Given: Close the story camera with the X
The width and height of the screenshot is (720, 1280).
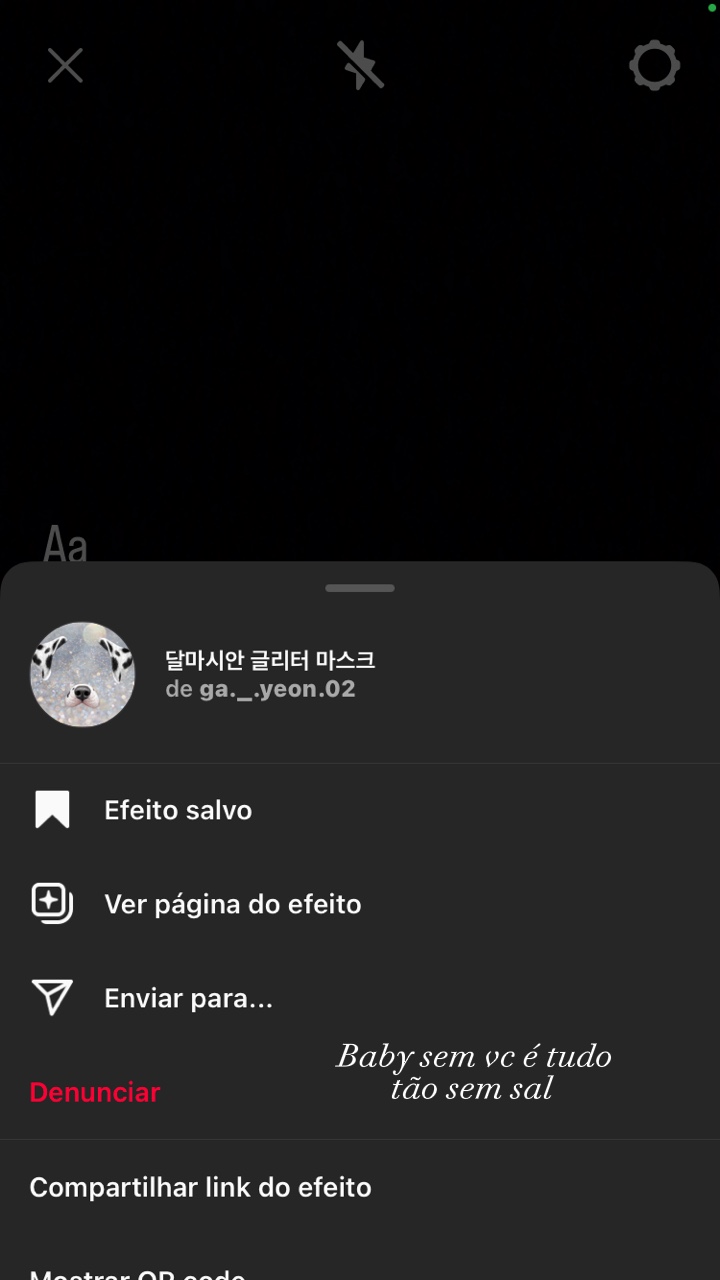Looking at the screenshot, I should 65,66.
